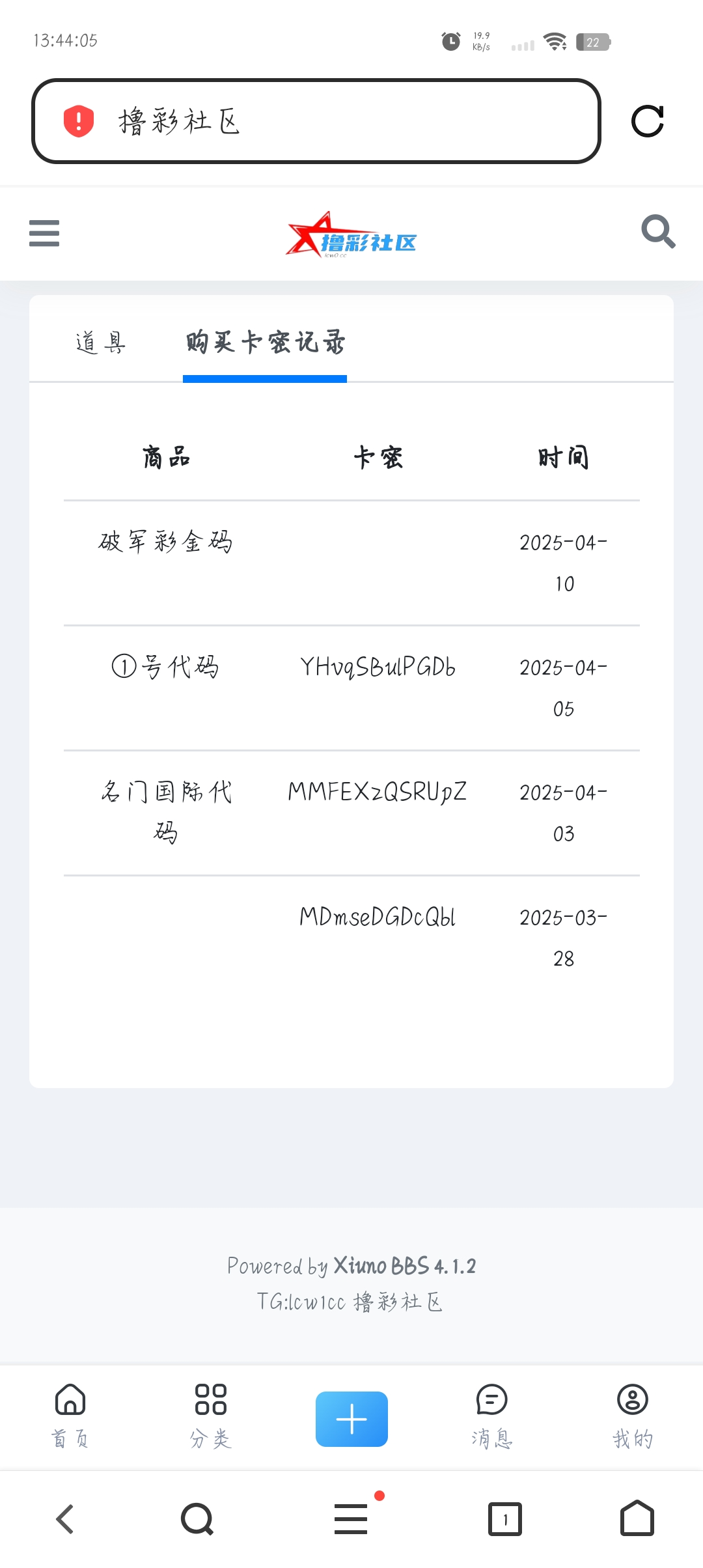Open the browser menu with red dot
Image resolution: width=703 pixels, height=1568 pixels.
click(x=351, y=1519)
